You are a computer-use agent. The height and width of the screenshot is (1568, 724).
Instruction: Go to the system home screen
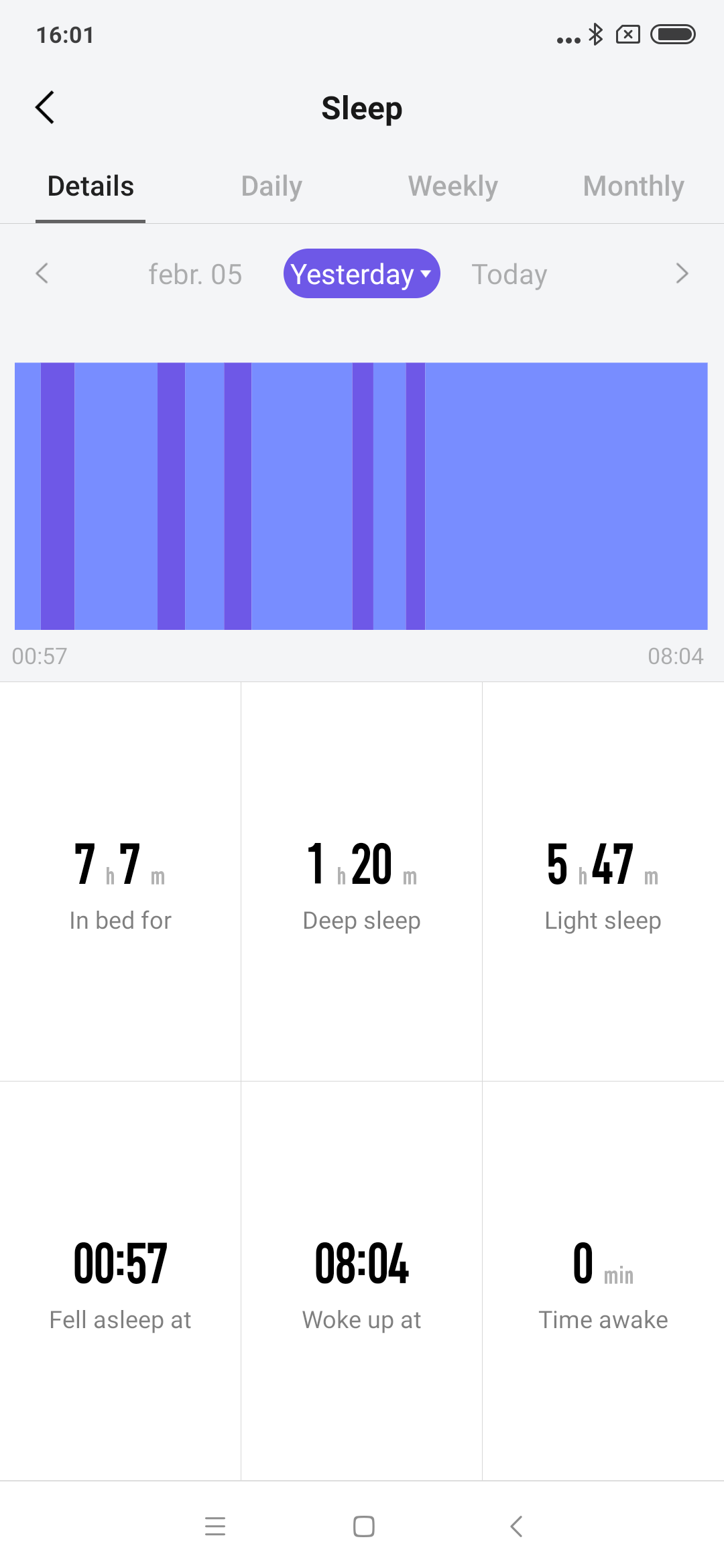pos(363,1526)
